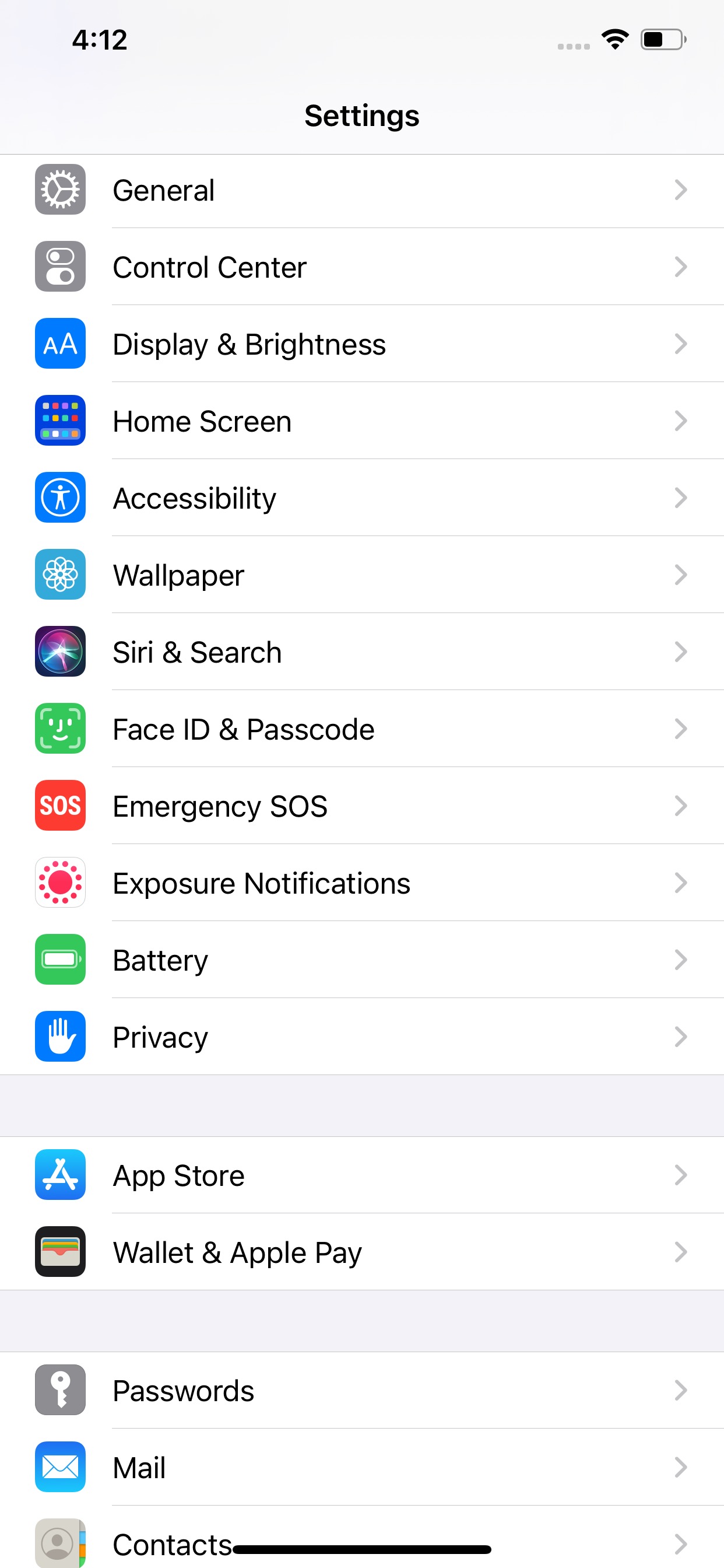Go to App Store settings
The width and height of the screenshot is (724, 1568).
pyautogui.click(x=361, y=1175)
